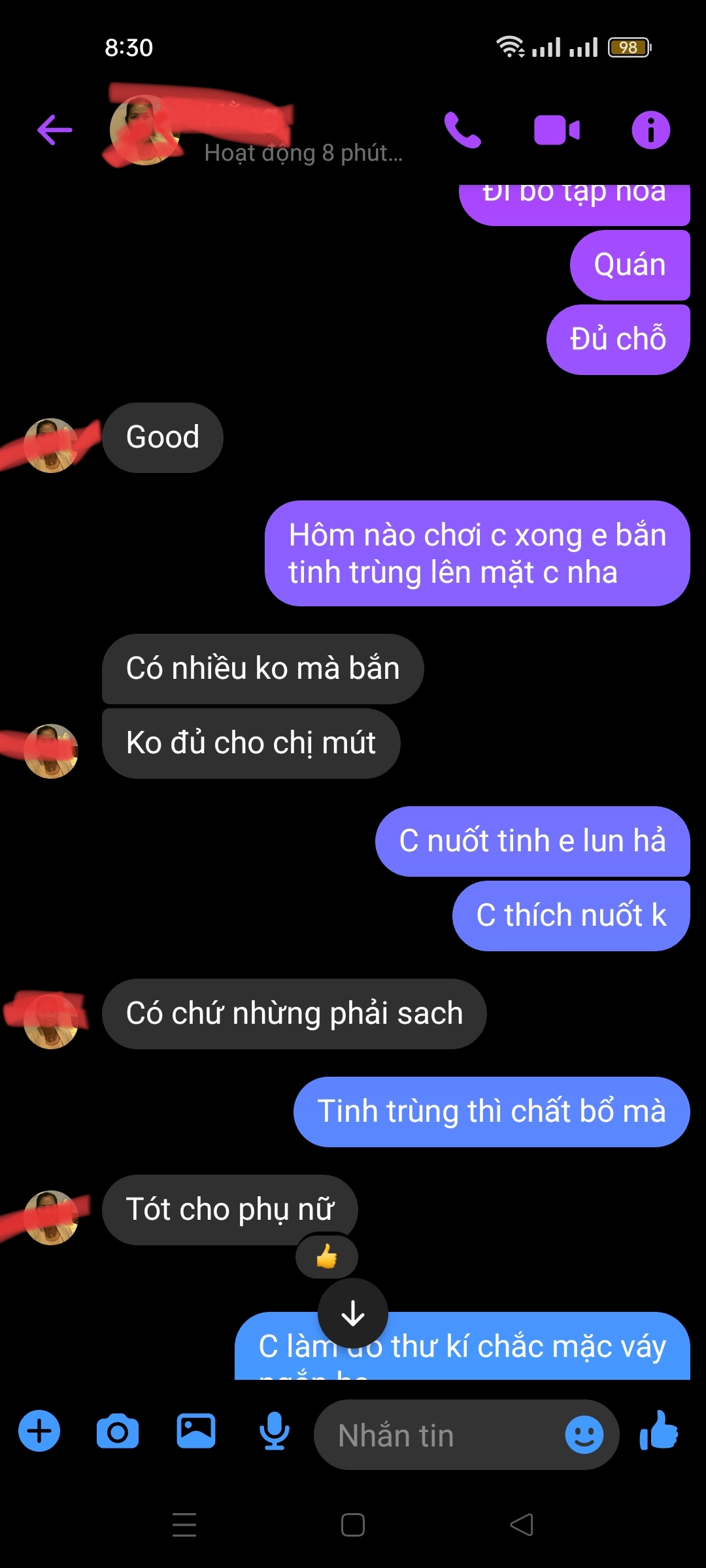Open conversation info
Image resolution: width=706 pixels, height=1568 pixels.
[650, 129]
